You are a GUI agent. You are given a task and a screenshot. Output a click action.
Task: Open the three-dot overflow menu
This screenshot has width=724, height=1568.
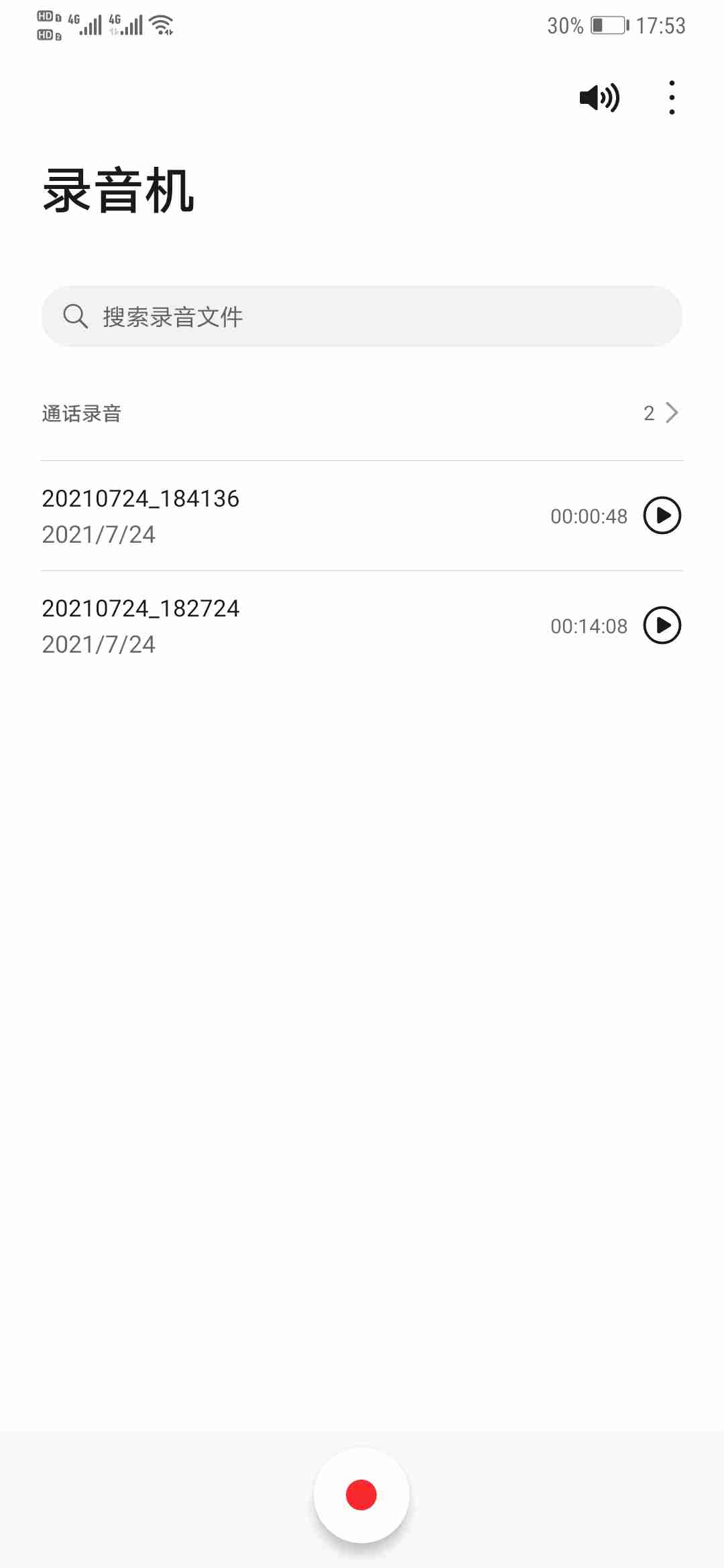(x=672, y=98)
